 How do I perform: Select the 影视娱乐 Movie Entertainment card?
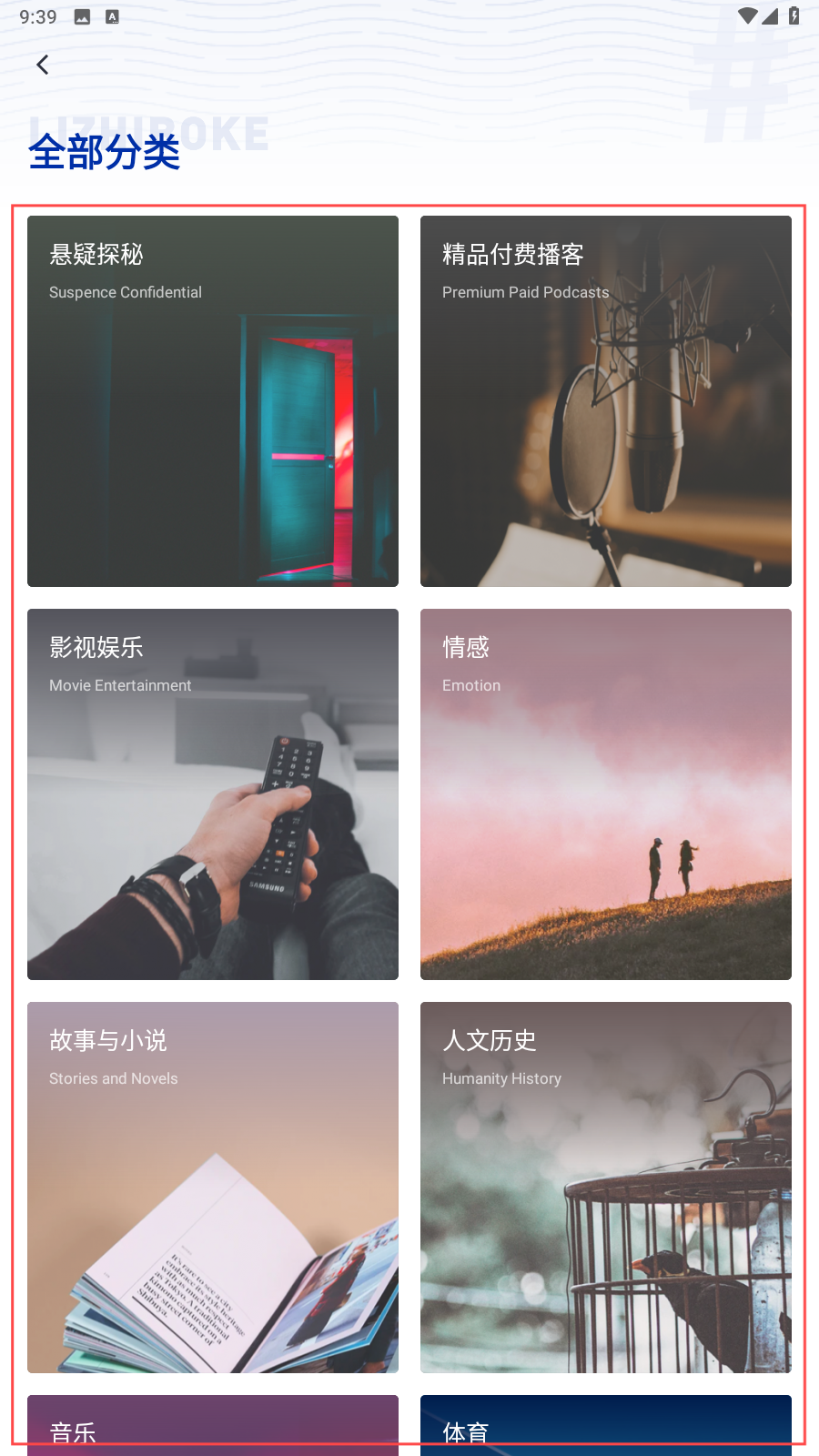[x=213, y=794]
